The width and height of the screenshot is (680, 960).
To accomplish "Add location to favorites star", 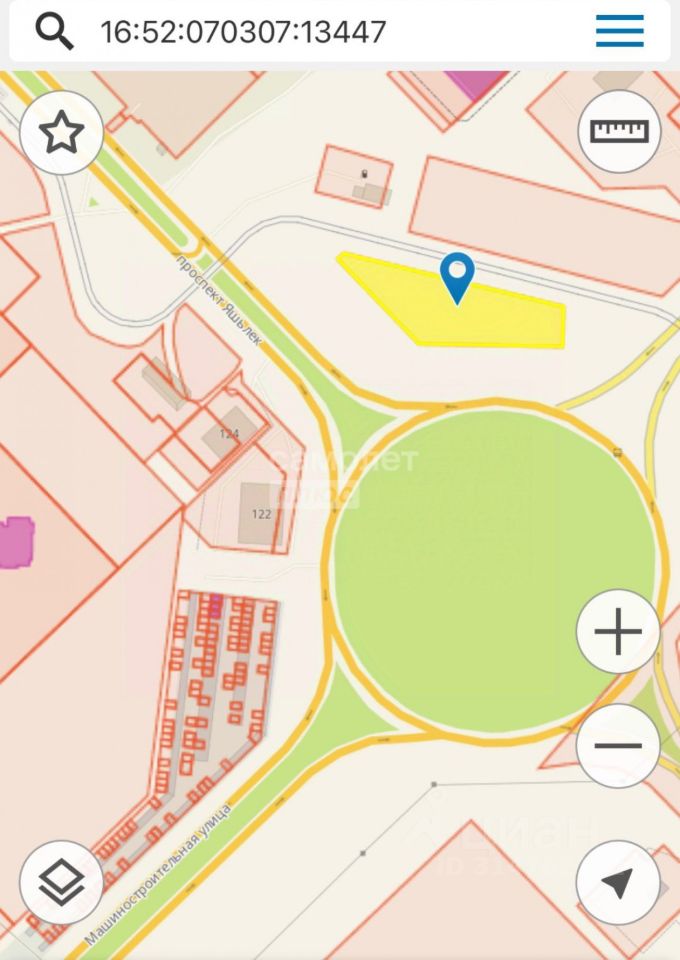I will [x=61, y=132].
